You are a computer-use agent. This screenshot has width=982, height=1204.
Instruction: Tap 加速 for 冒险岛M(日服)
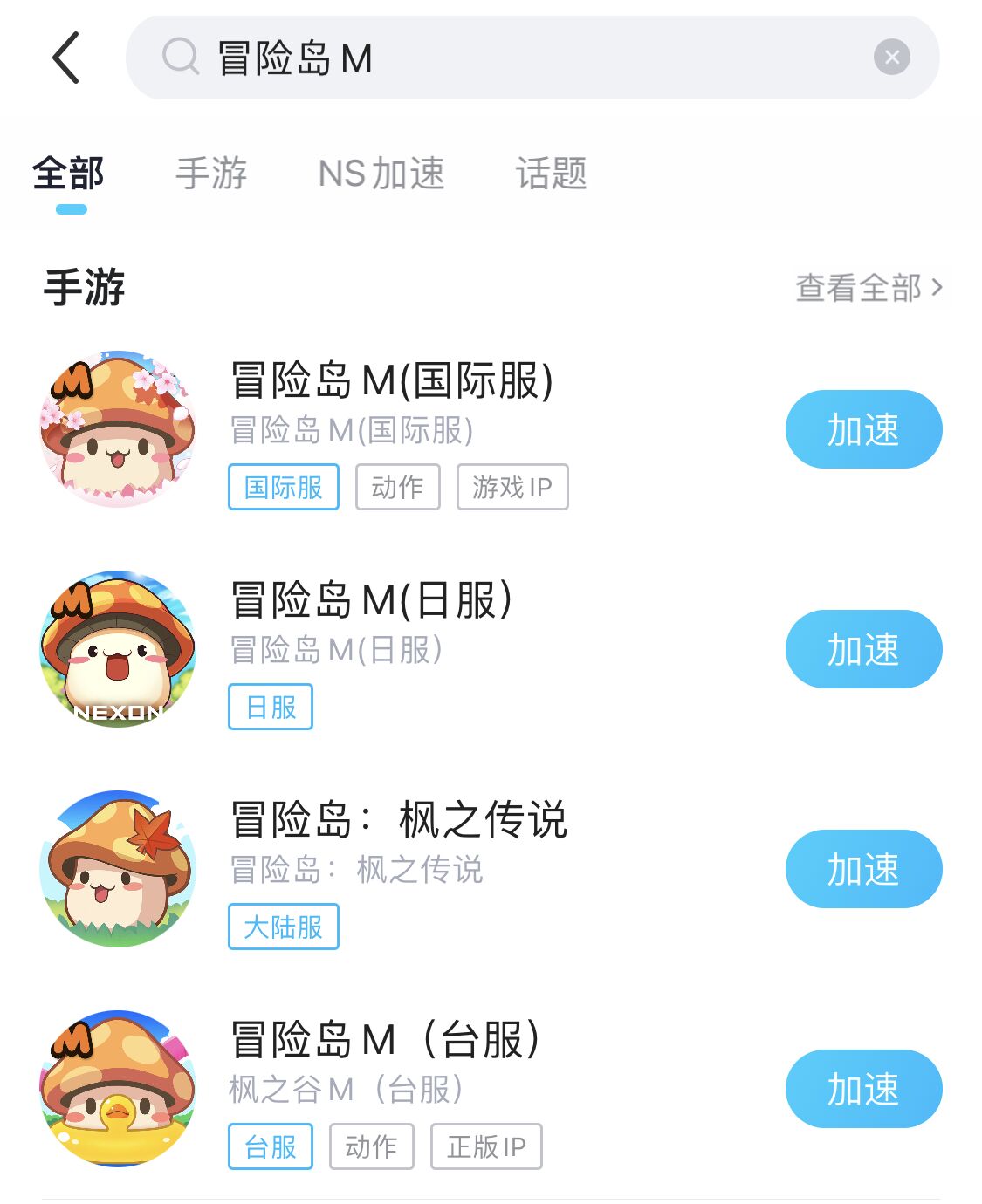(x=863, y=649)
